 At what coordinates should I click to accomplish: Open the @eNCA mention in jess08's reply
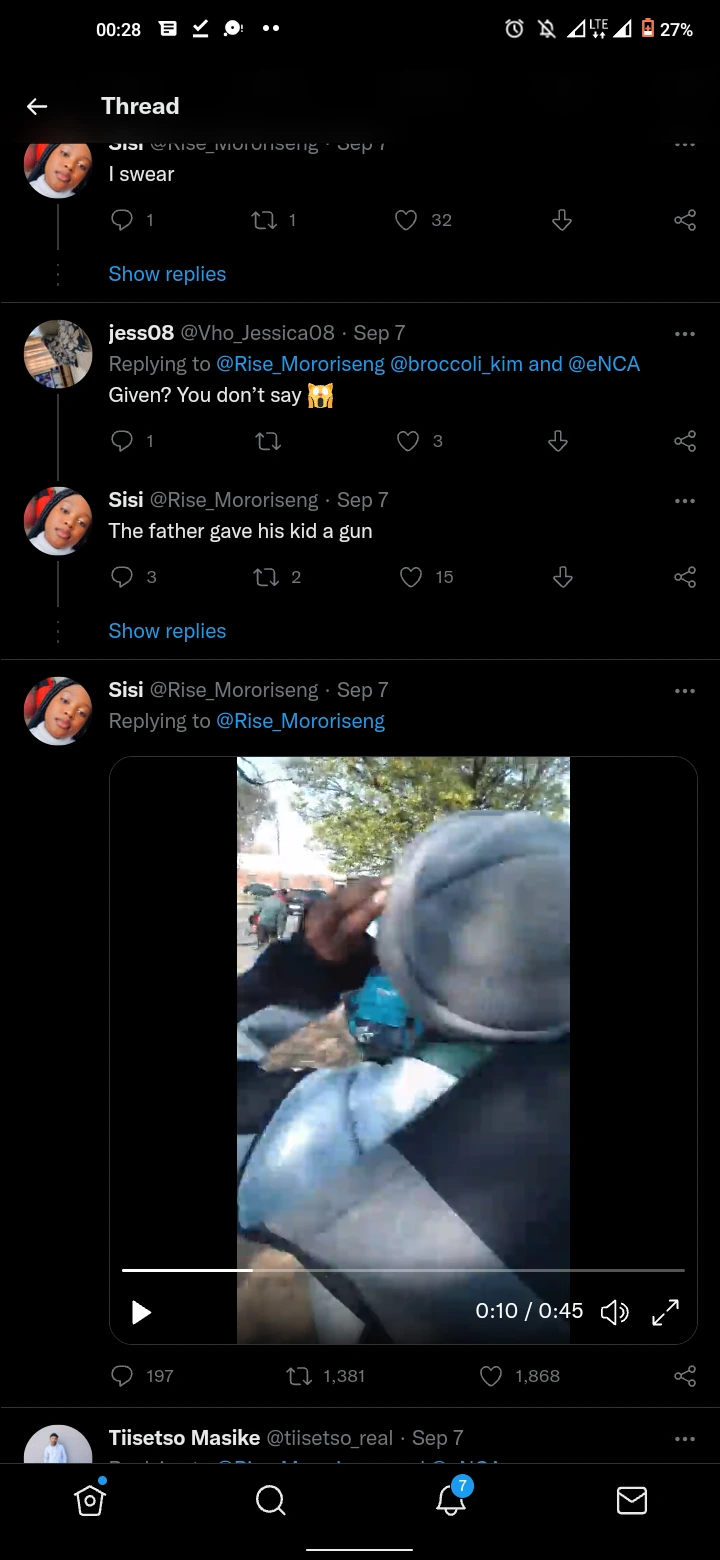tap(604, 364)
